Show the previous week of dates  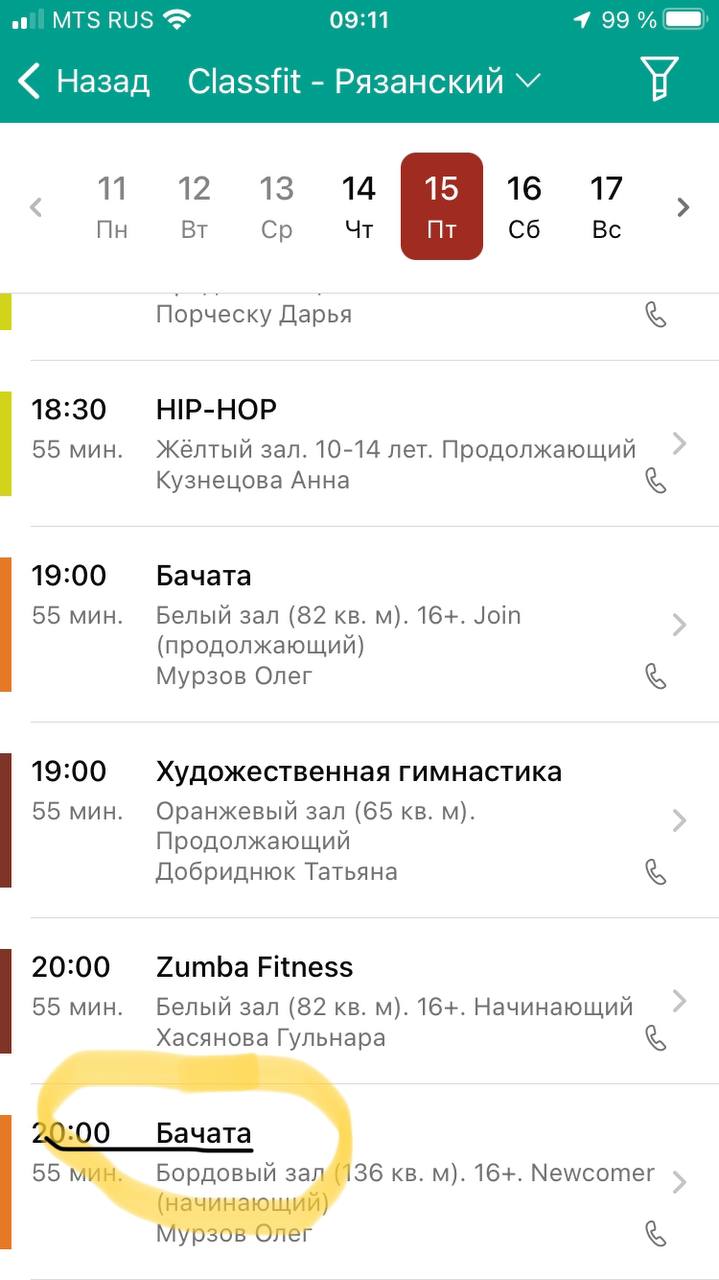point(37,208)
